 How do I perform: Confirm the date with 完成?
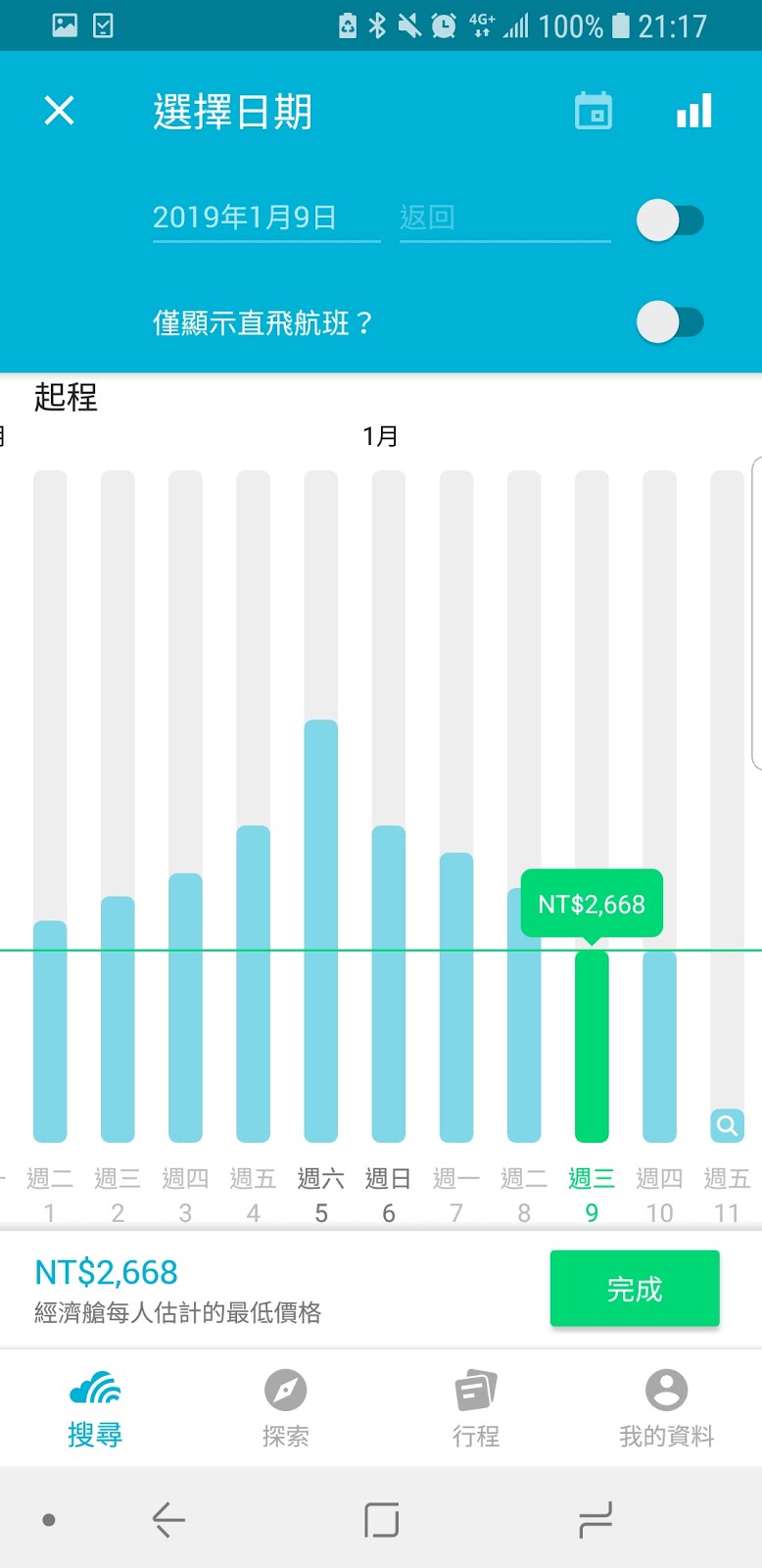coord(635,1289)
